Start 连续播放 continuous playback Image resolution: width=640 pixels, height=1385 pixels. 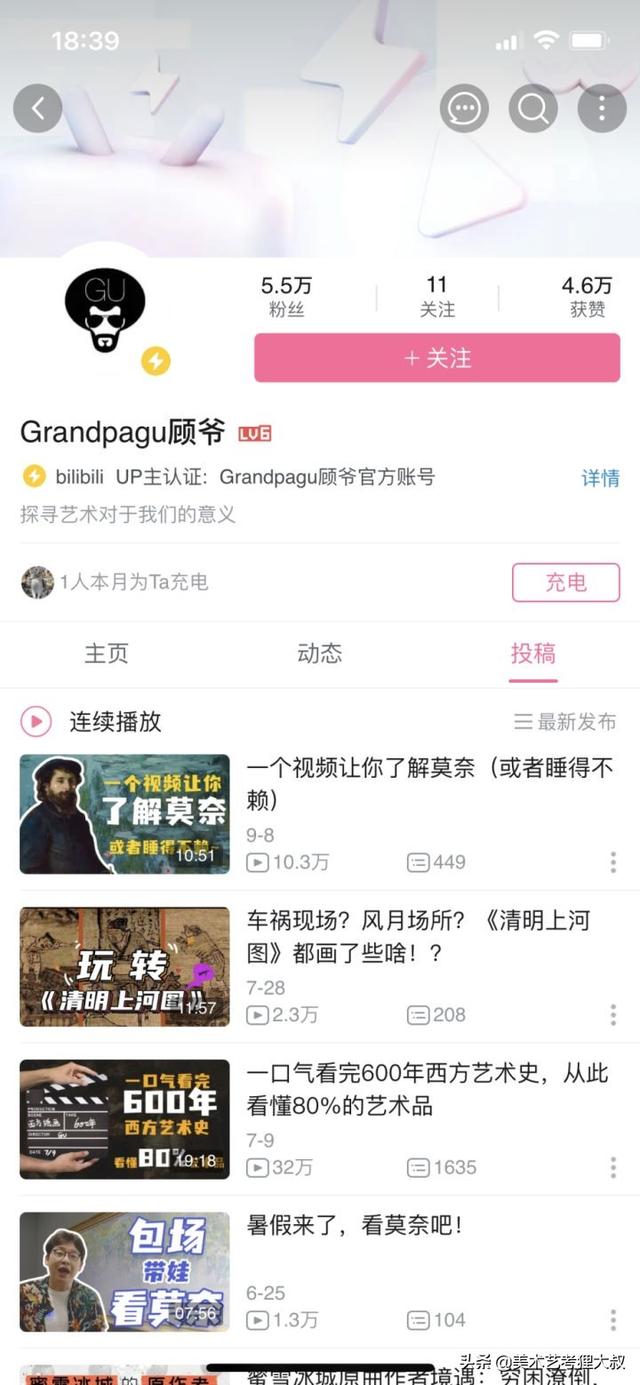click(x=92, y=722)
